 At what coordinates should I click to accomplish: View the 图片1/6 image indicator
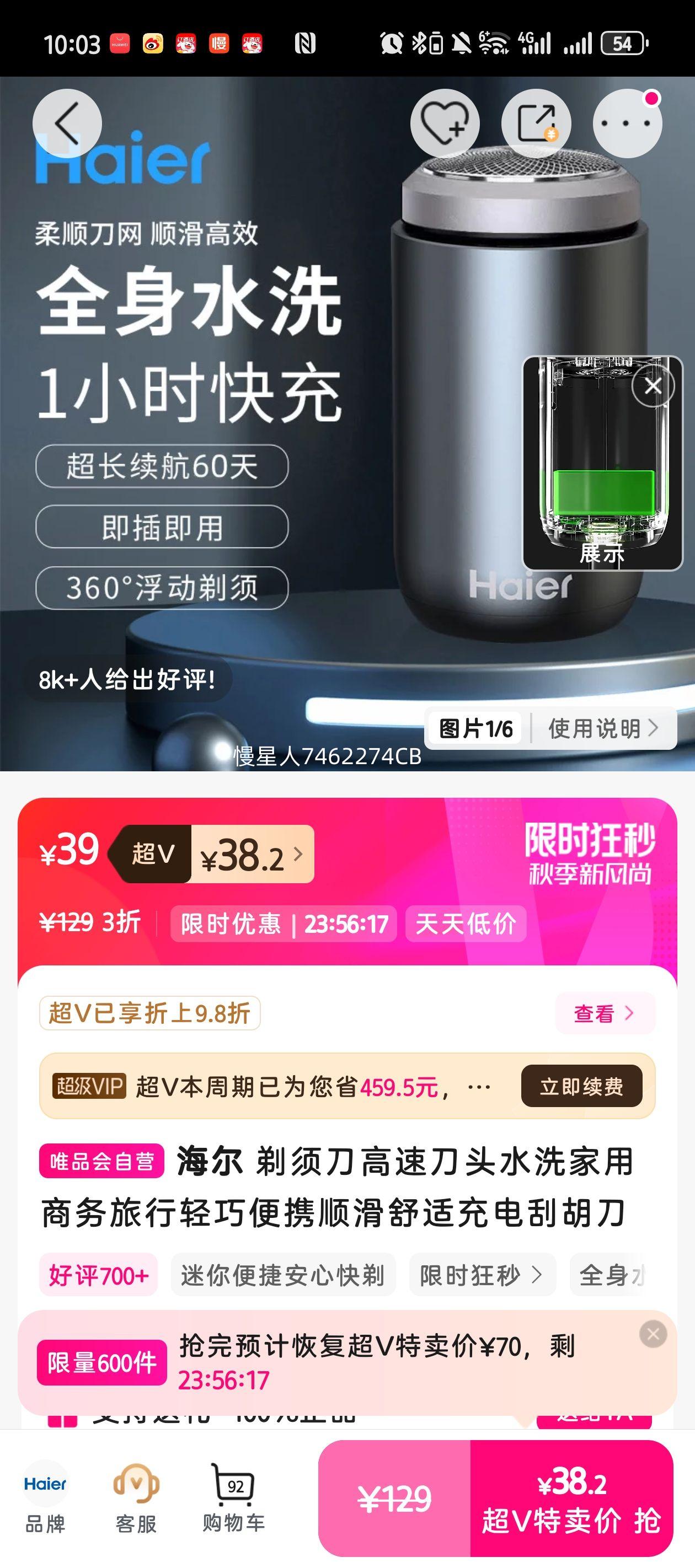click(474, 729)
